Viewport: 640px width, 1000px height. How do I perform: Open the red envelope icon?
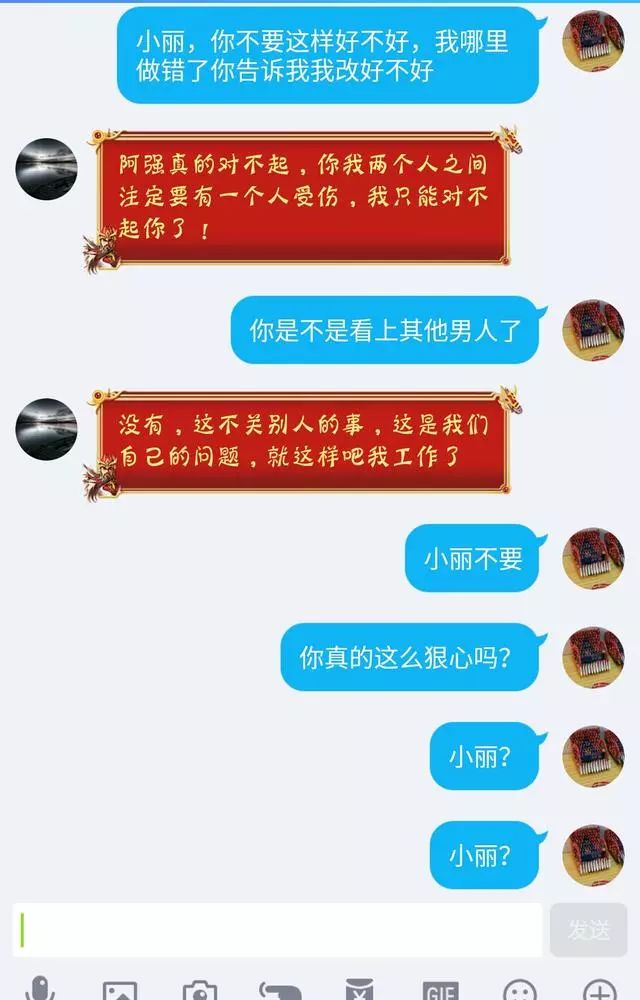click(x=360, y=990)
